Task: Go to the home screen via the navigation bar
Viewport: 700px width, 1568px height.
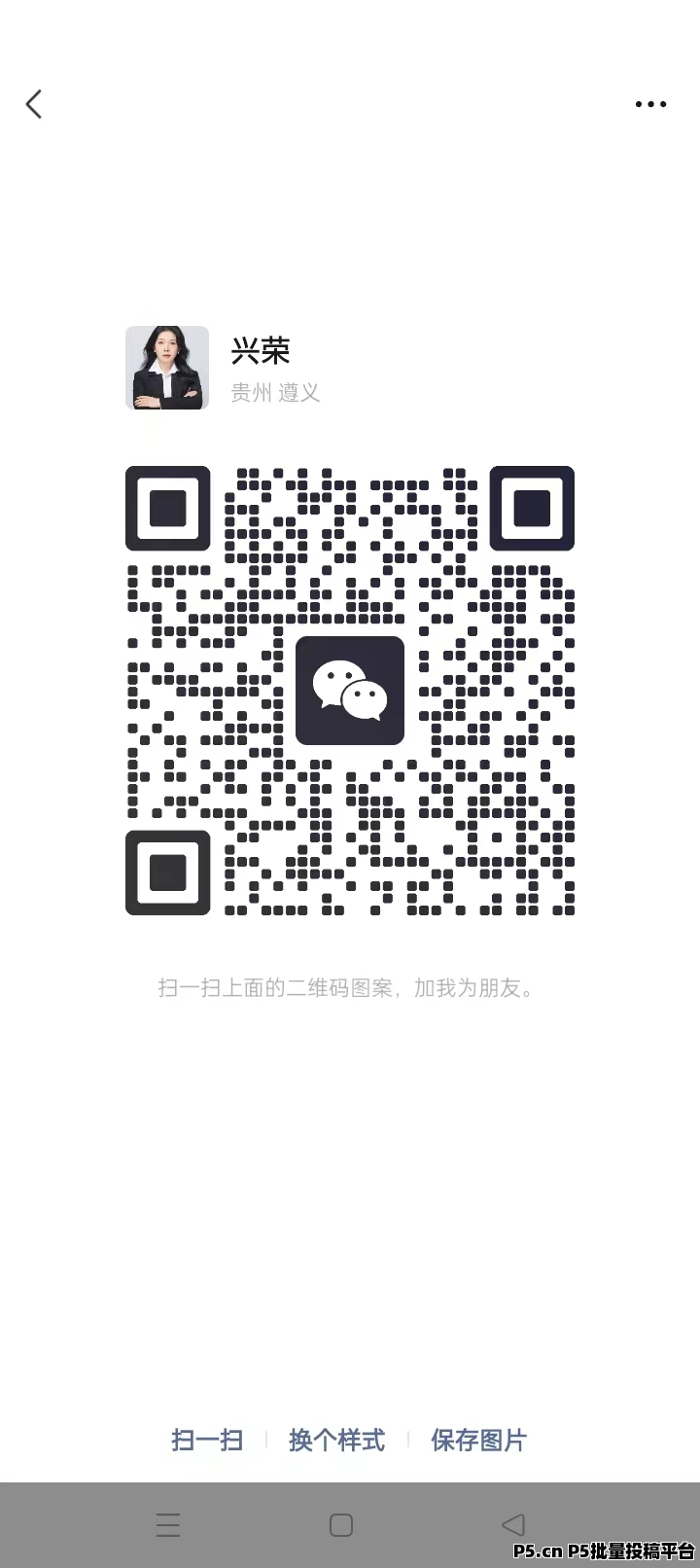Action: (x=341, y=1524)
